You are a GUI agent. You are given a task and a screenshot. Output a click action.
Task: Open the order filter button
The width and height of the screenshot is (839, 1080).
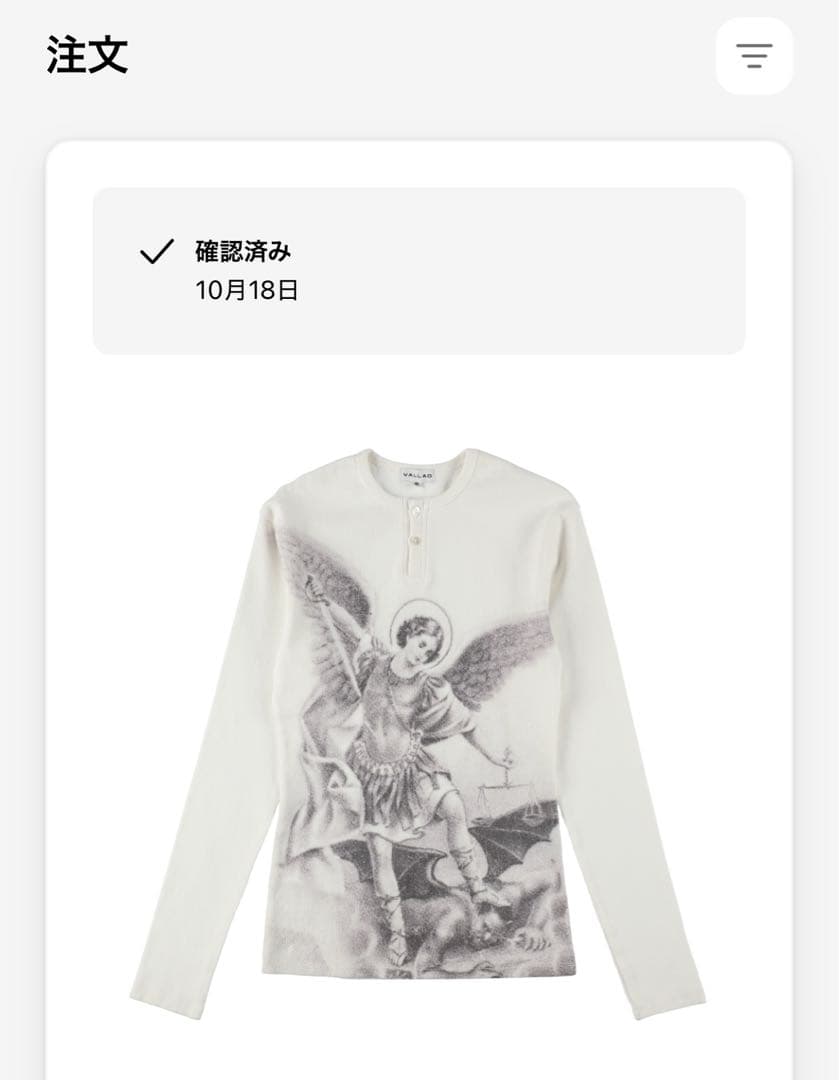[x=754, y=56]
